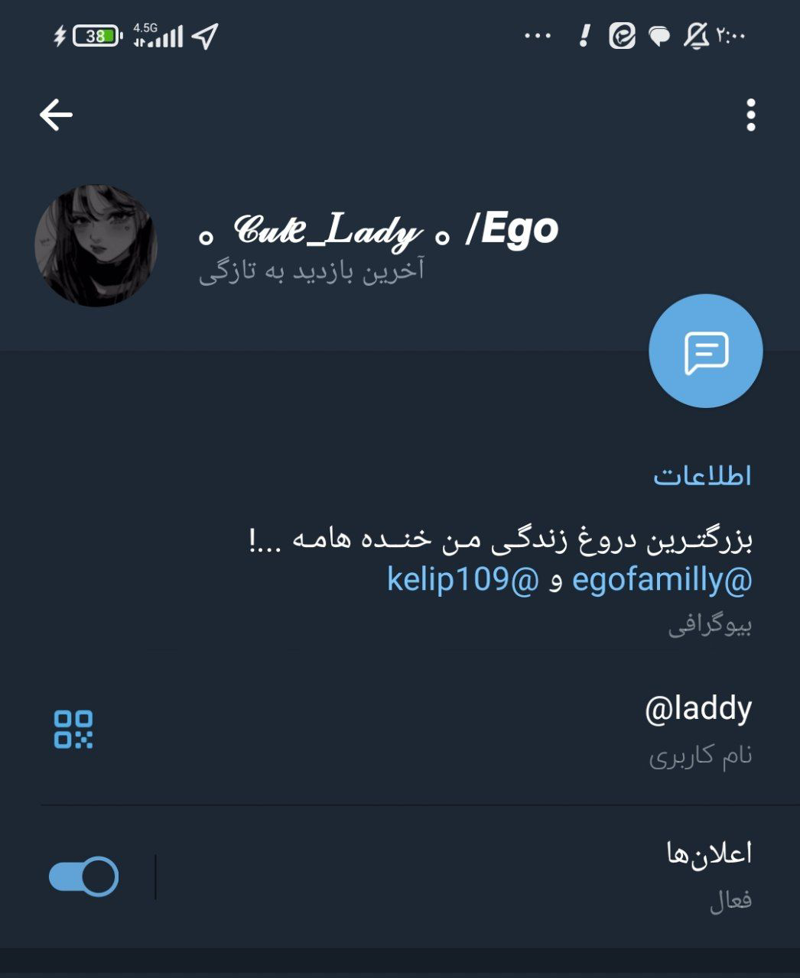
Task: Show the QR code for this profile
Action: pyautogui.click(x=74, y=729)
